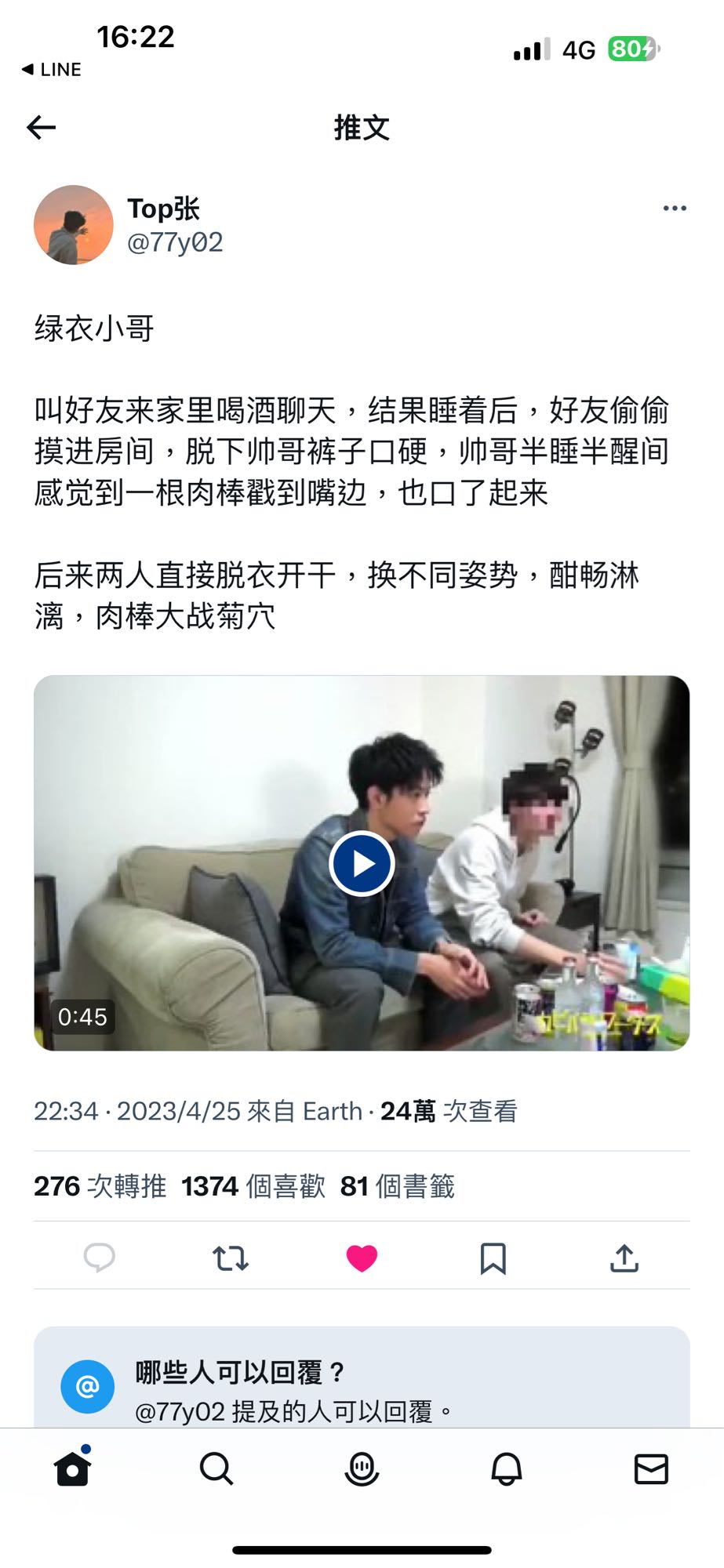724x1568 pixels.
Task: Open the Spaces microphone tab
Action: (x=362, y=1468)
